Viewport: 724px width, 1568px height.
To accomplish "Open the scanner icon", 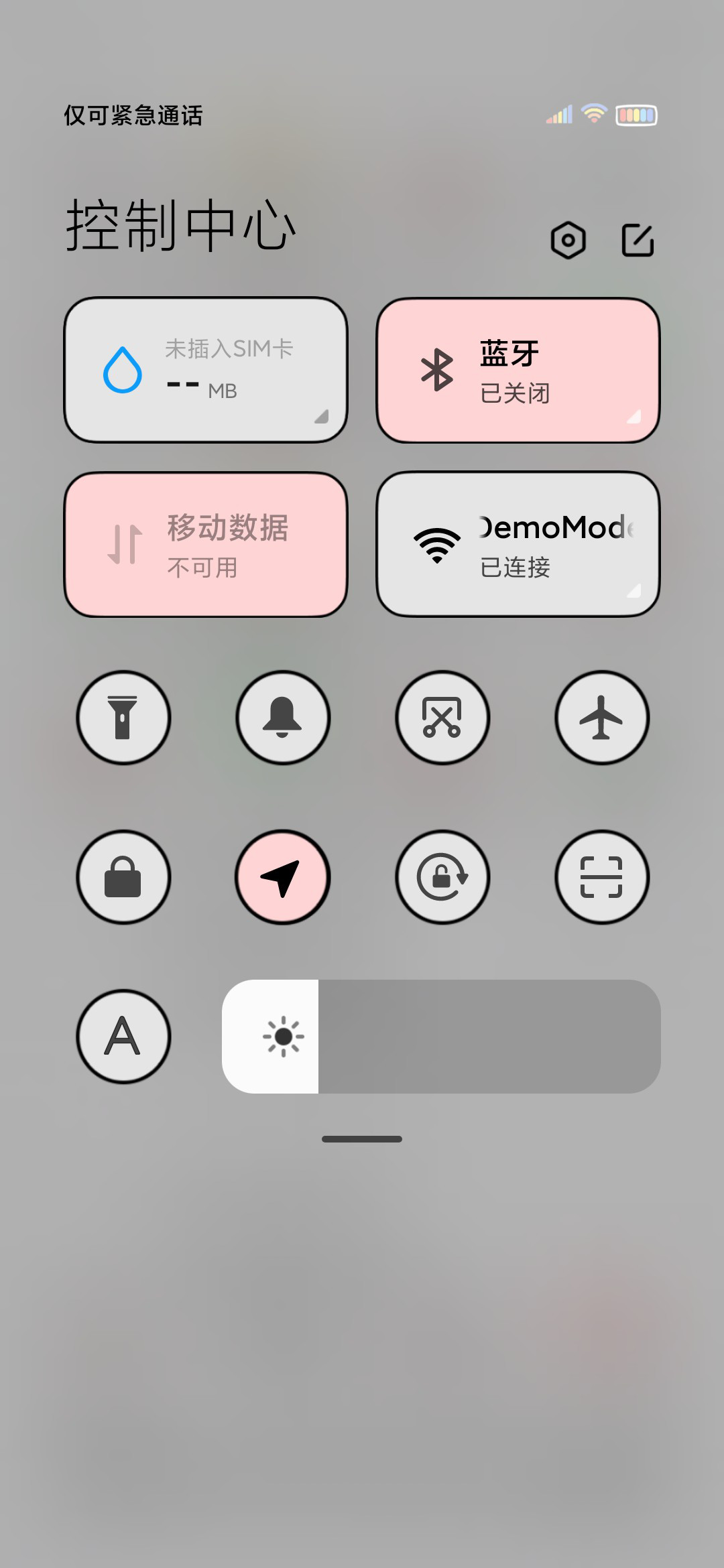I will pyautogui.click(x=602, y=876).
